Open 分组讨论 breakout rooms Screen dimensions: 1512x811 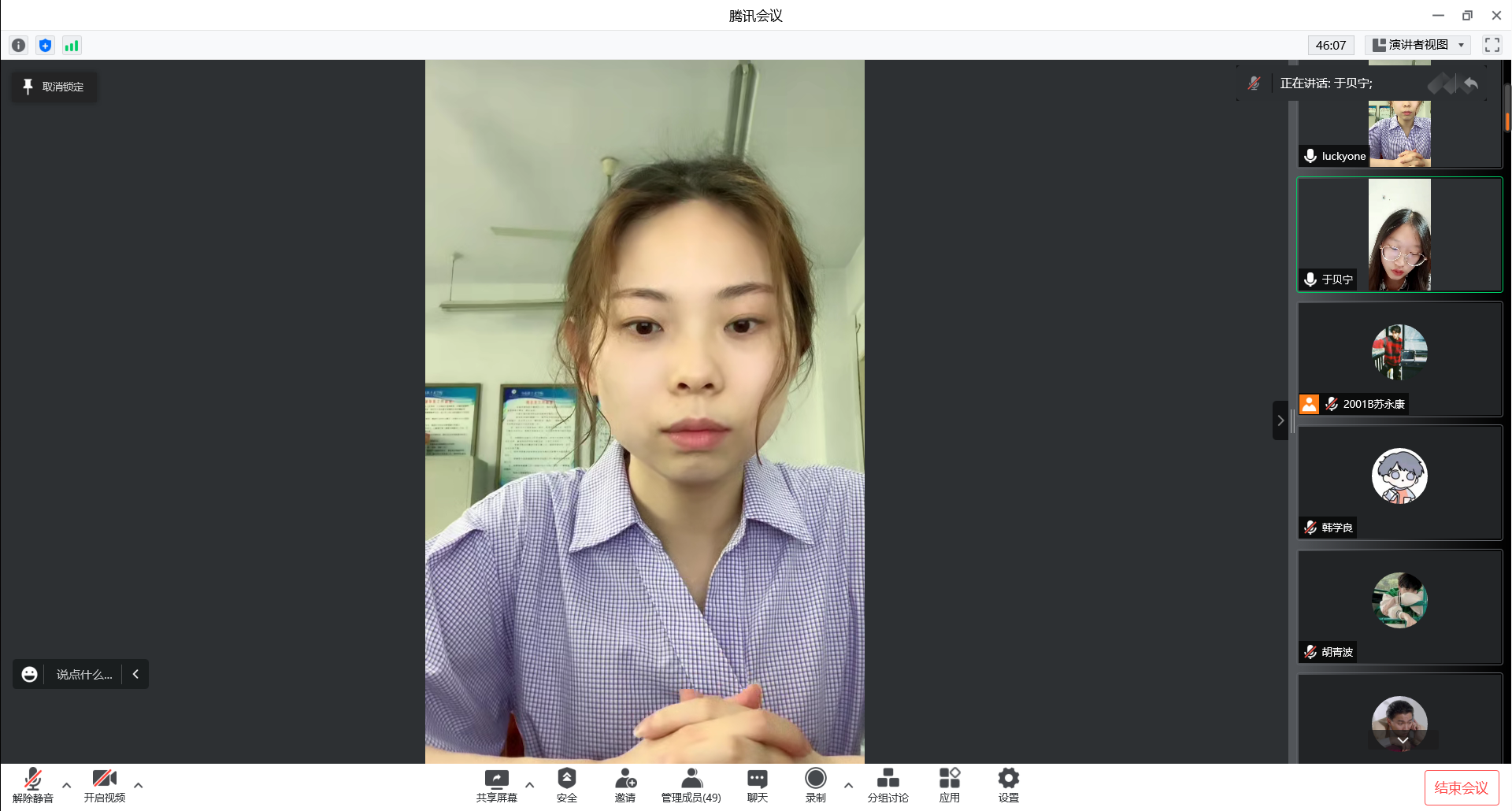click(x=888, y=785)
